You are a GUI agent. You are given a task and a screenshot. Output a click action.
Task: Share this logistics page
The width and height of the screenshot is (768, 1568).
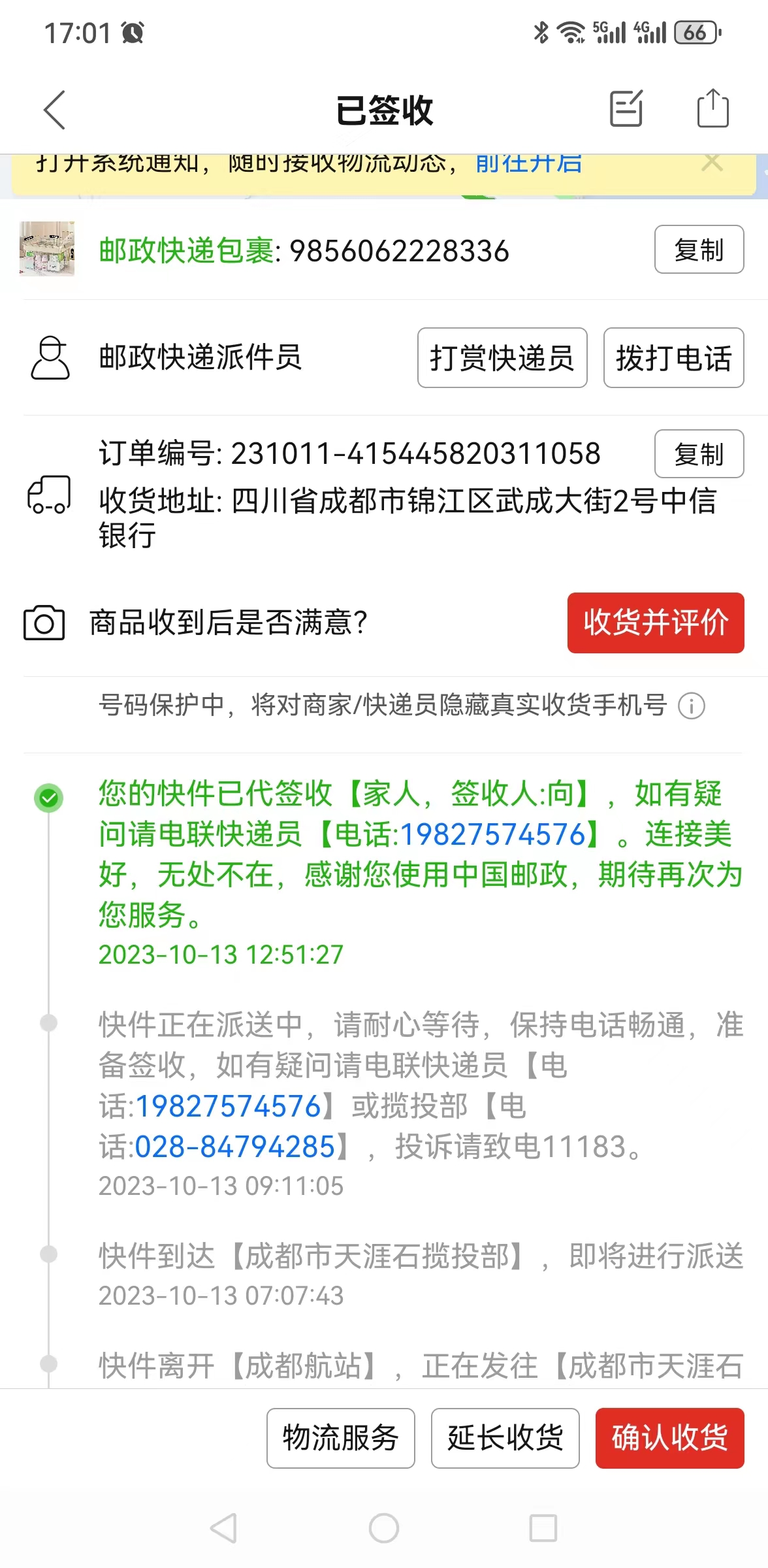click(x=712, y=108)
